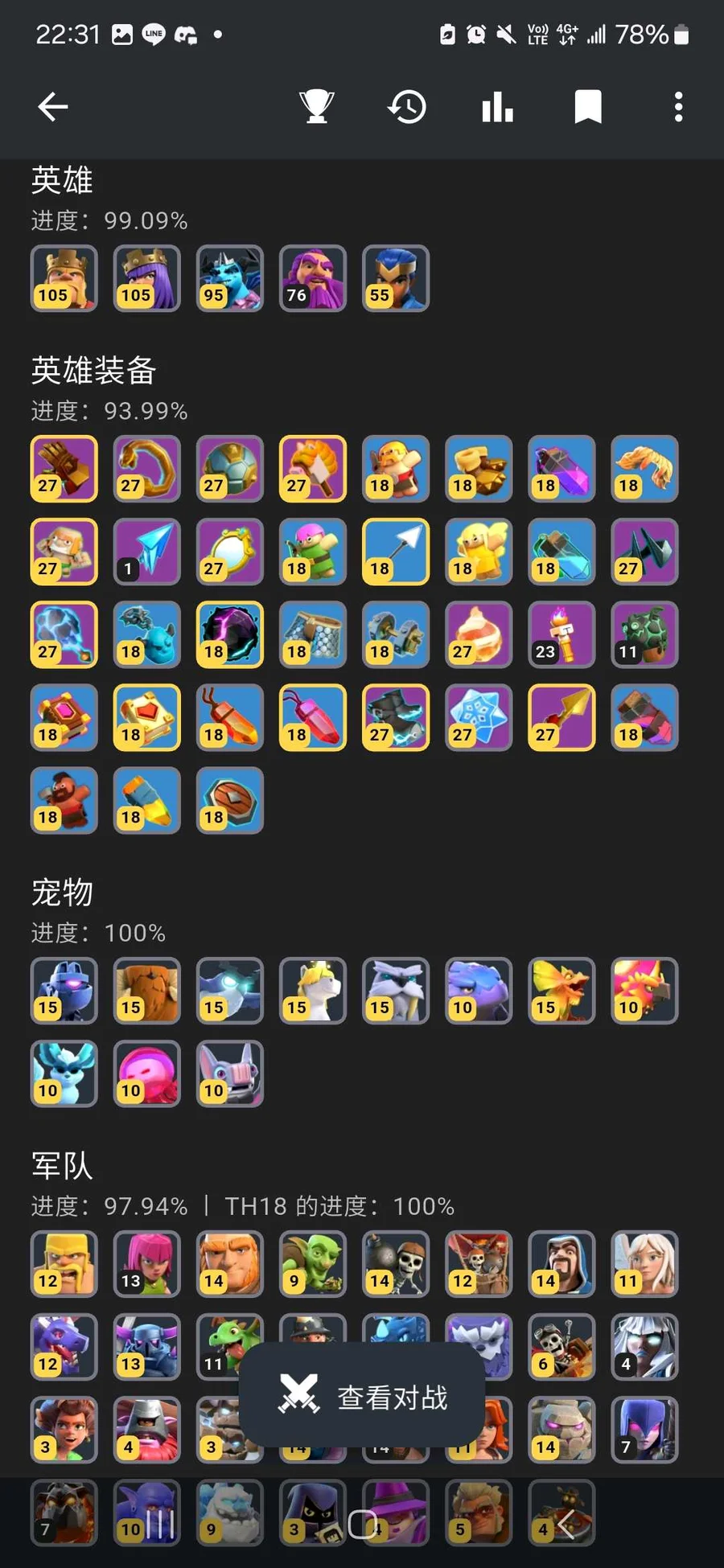The image size is (724, 1568).
Task: Open the history clock icon
Action: click(407, 107)
